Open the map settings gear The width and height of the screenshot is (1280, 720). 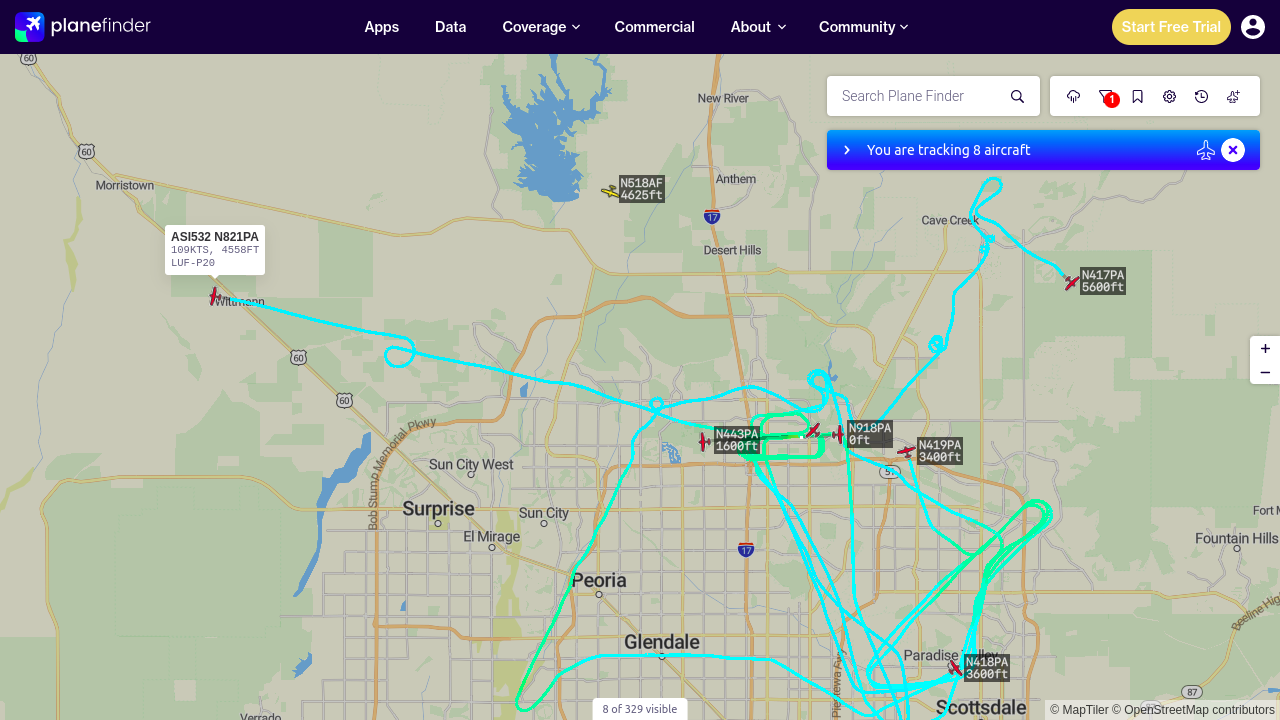1170,96
